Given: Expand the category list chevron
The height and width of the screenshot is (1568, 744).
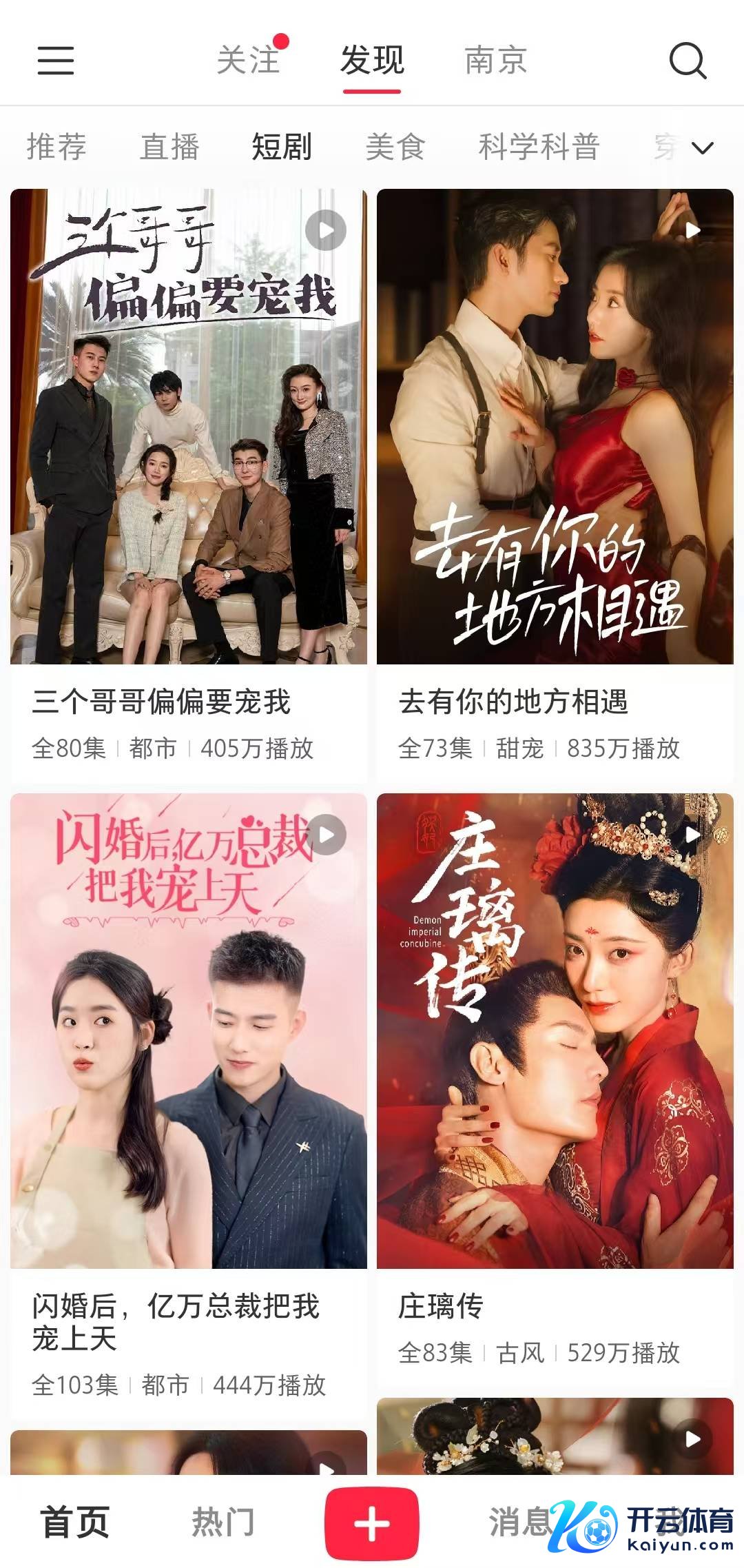Looking at the screenshot, I should [x=702, y=147].
